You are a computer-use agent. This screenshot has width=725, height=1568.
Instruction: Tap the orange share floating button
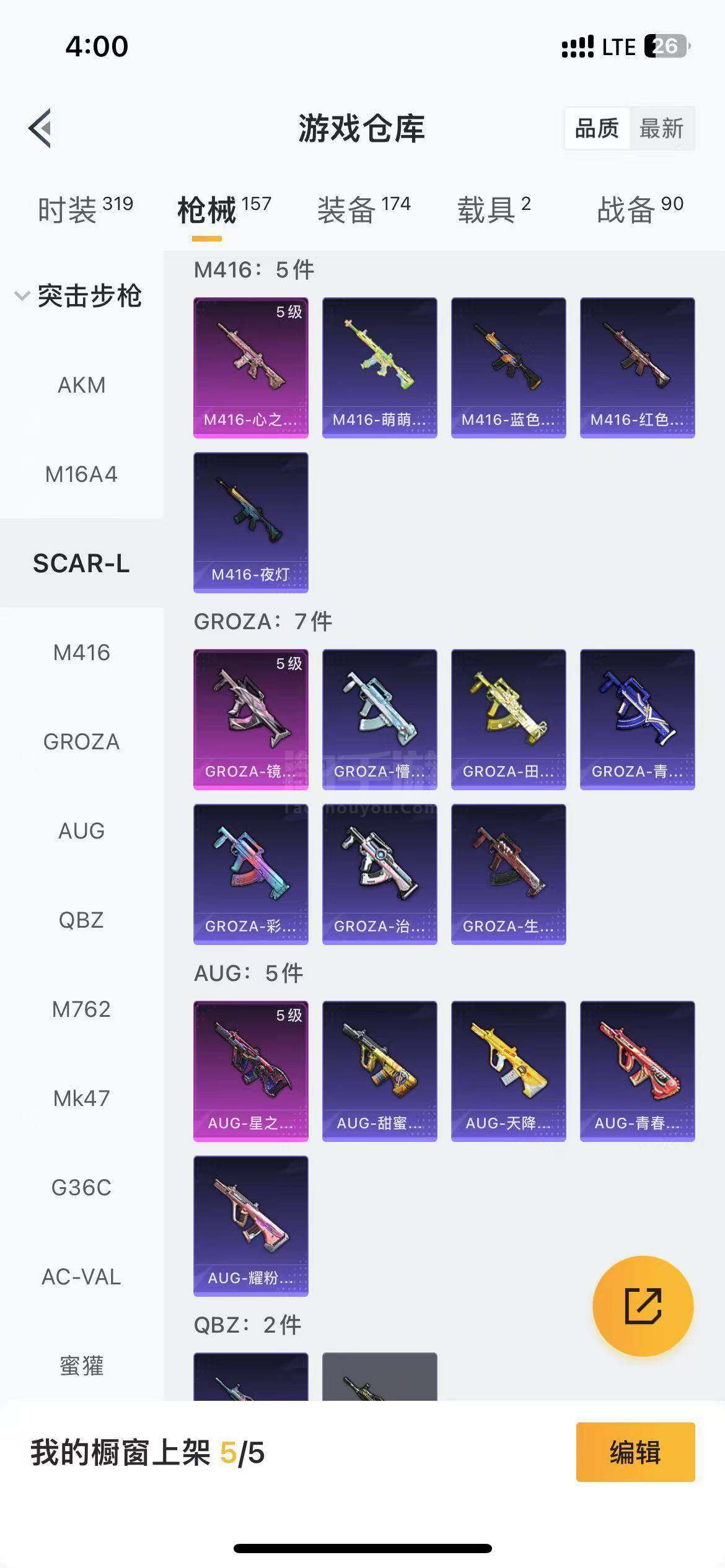coord(643,1306)
